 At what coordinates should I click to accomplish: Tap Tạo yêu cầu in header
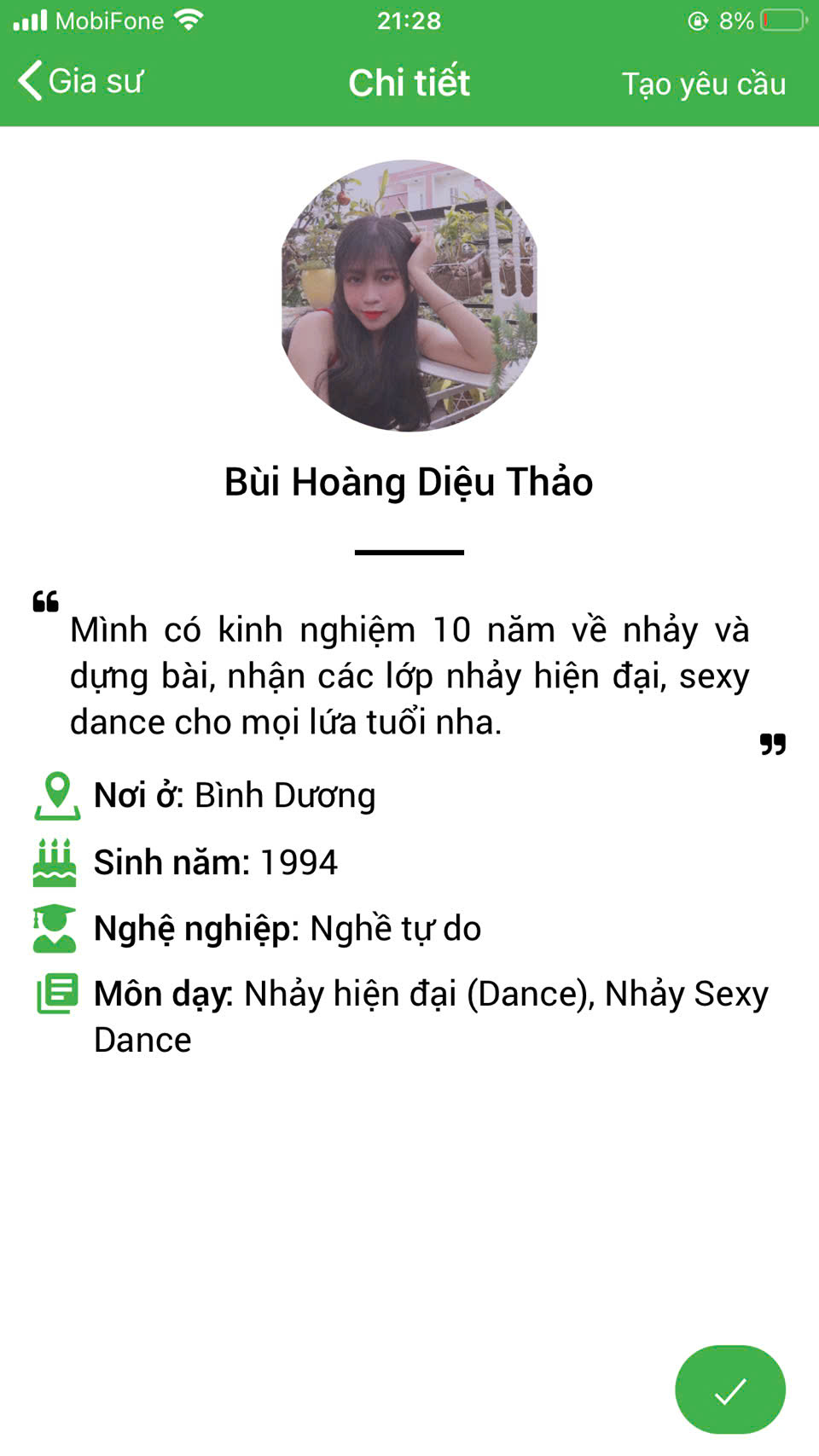[703, 84]
